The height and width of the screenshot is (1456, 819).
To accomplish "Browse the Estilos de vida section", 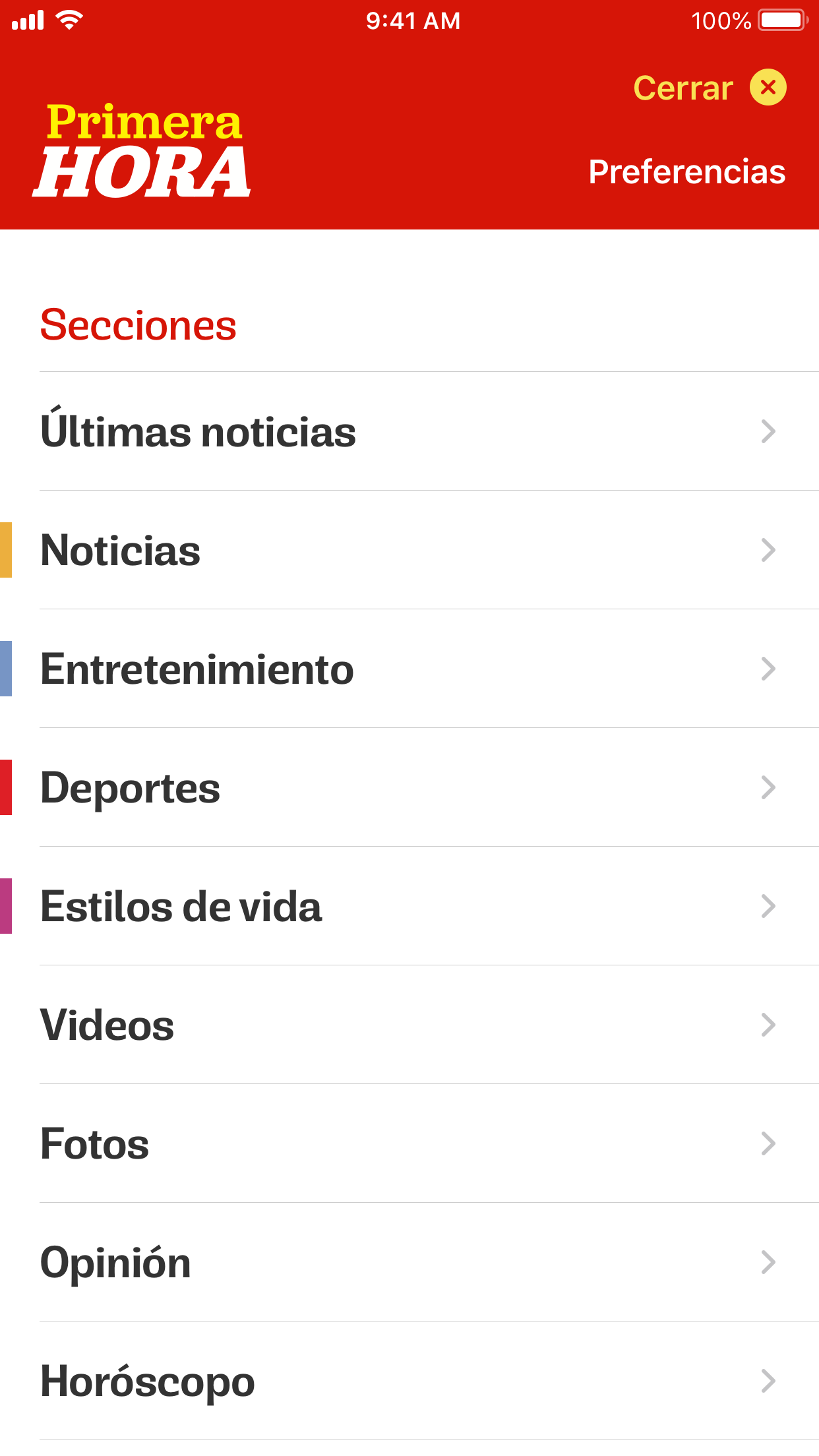I will [409, 906].
